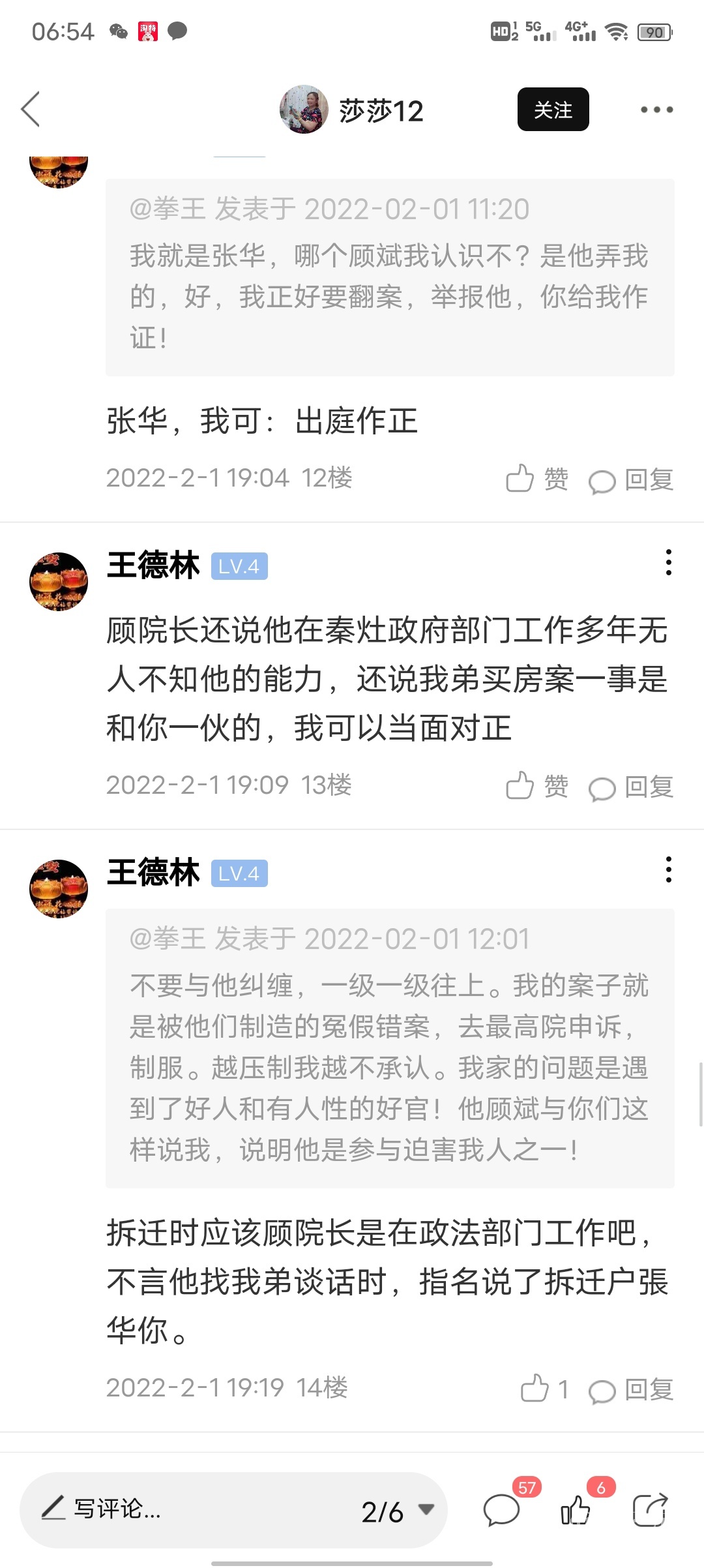Open the three-dot menu in header

(656, 110)
